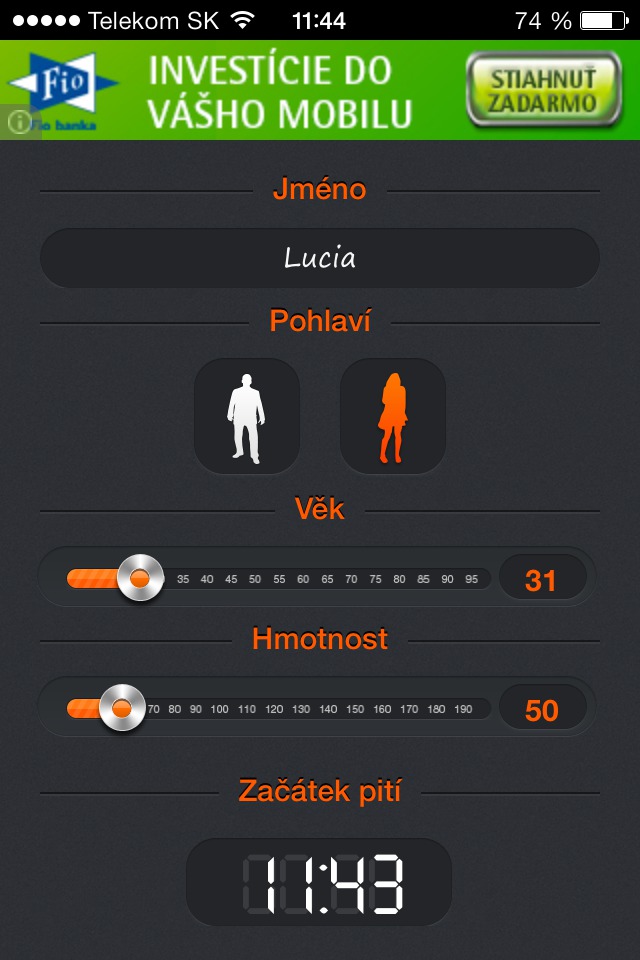Select the female silhouette for Pohlaví
Image resolution: width=640 pixels, height=960 pixels.
coord(392,416)
